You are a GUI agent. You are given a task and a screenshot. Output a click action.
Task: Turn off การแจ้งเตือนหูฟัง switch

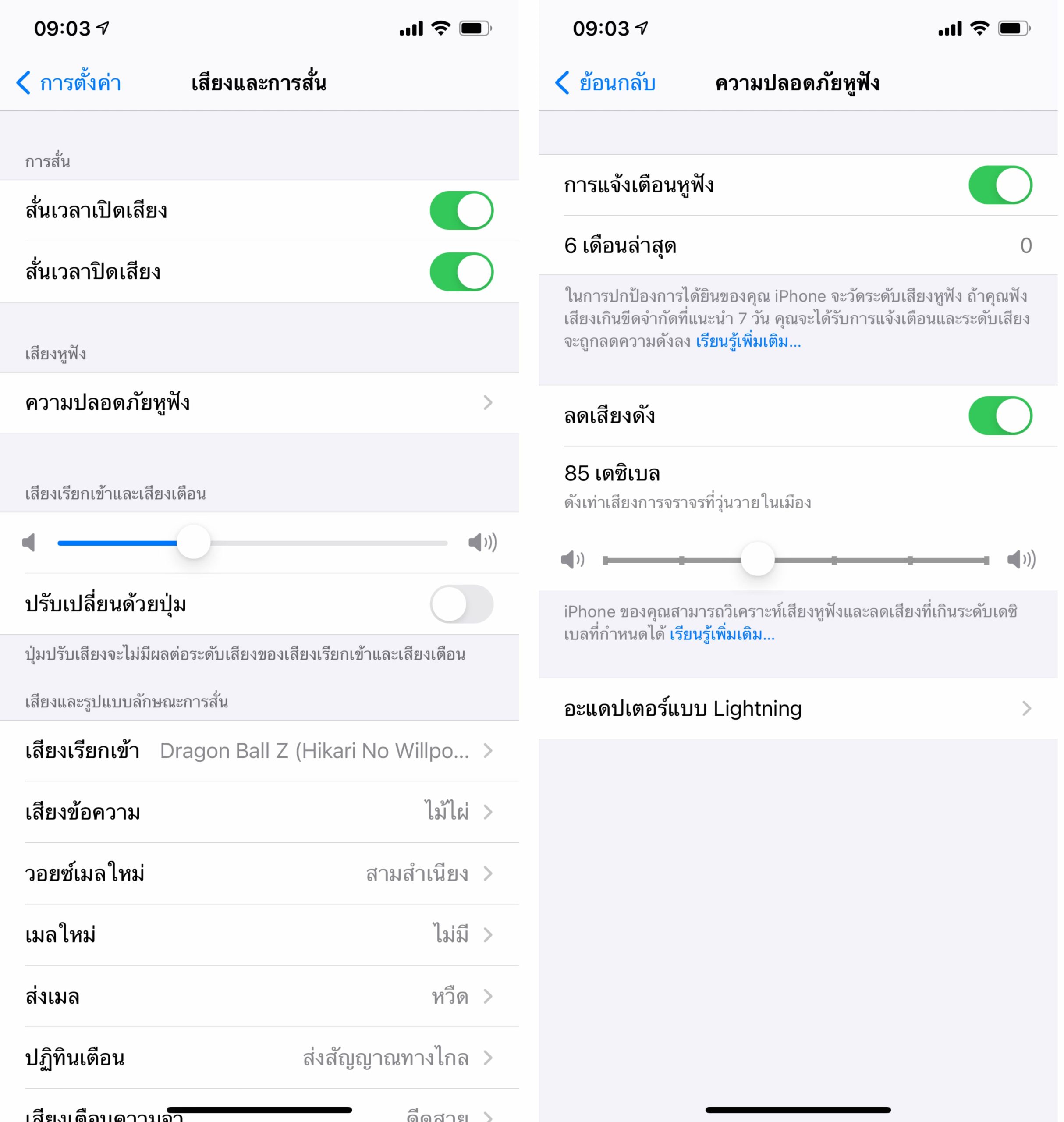click(x=1000, y=185)
